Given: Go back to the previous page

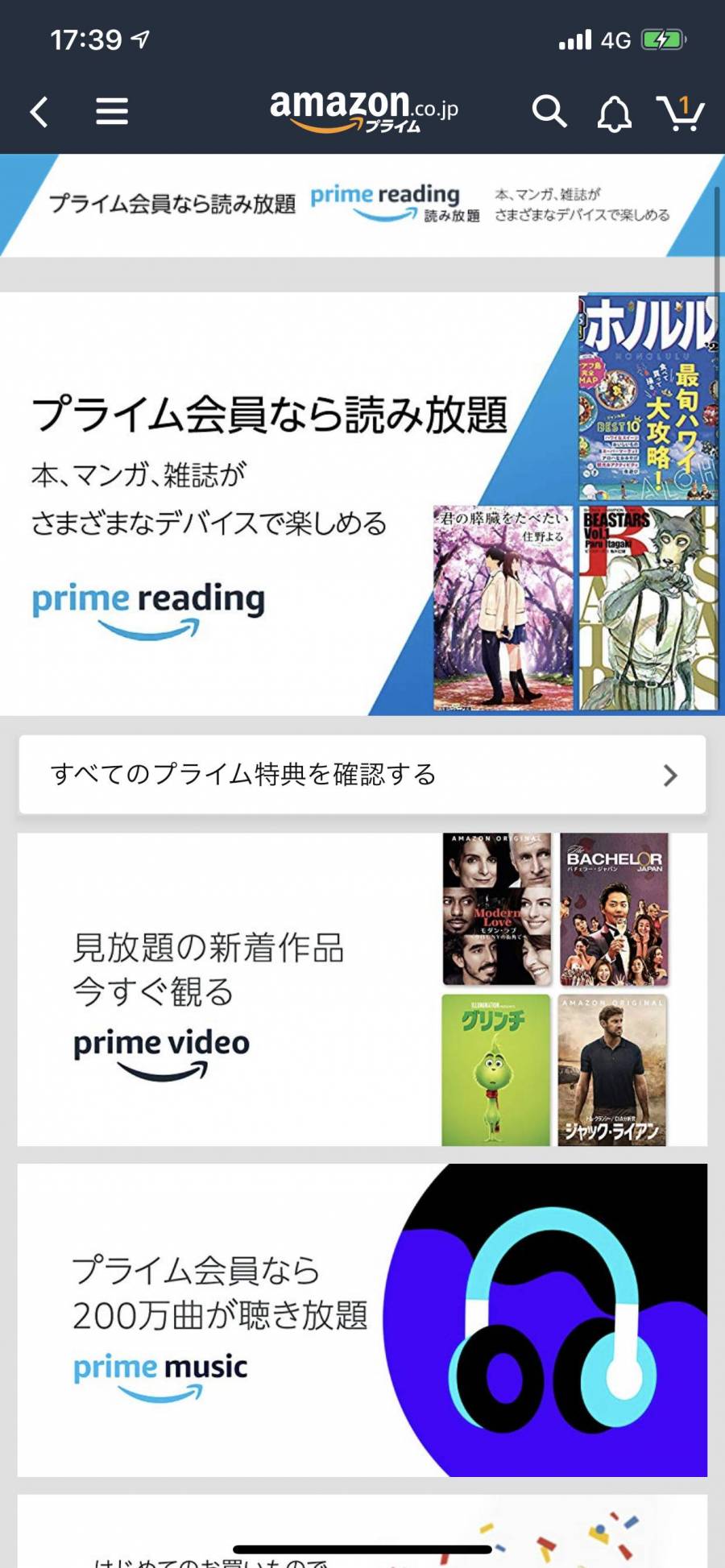Looking at the screenshot, I should tap(39, 112).
